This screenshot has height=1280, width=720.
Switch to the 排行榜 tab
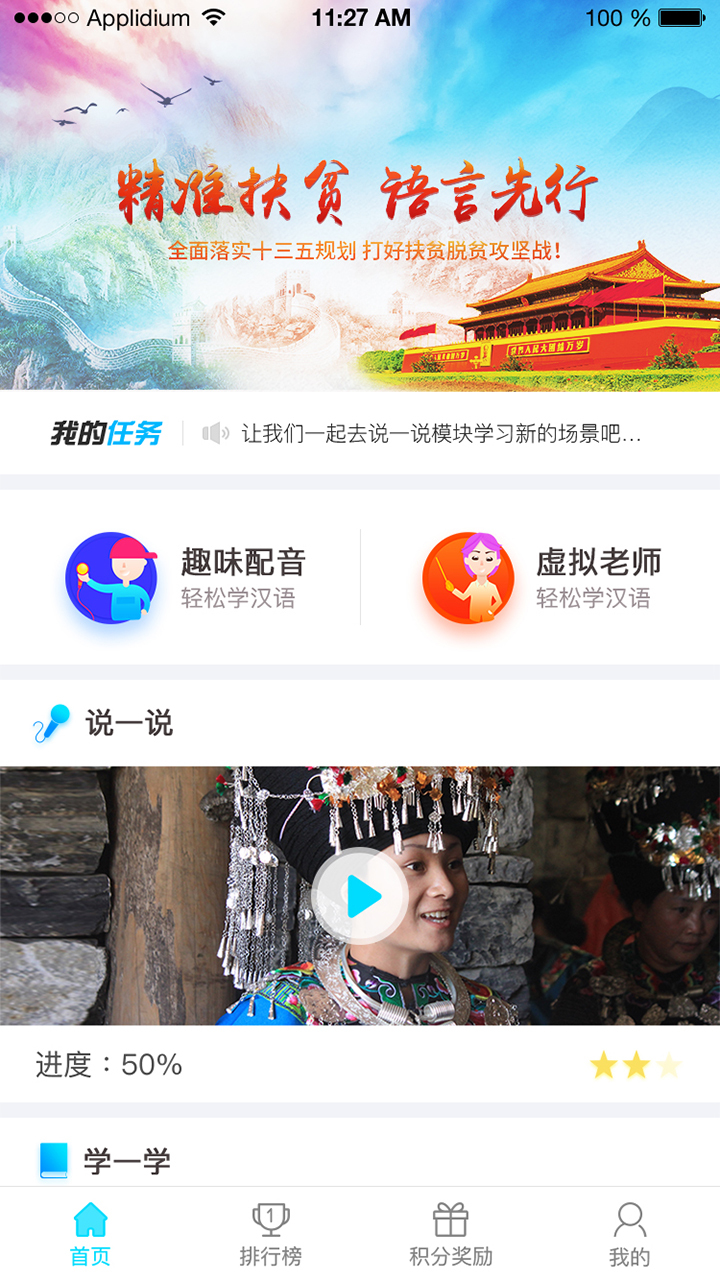tap(270, 1234)
